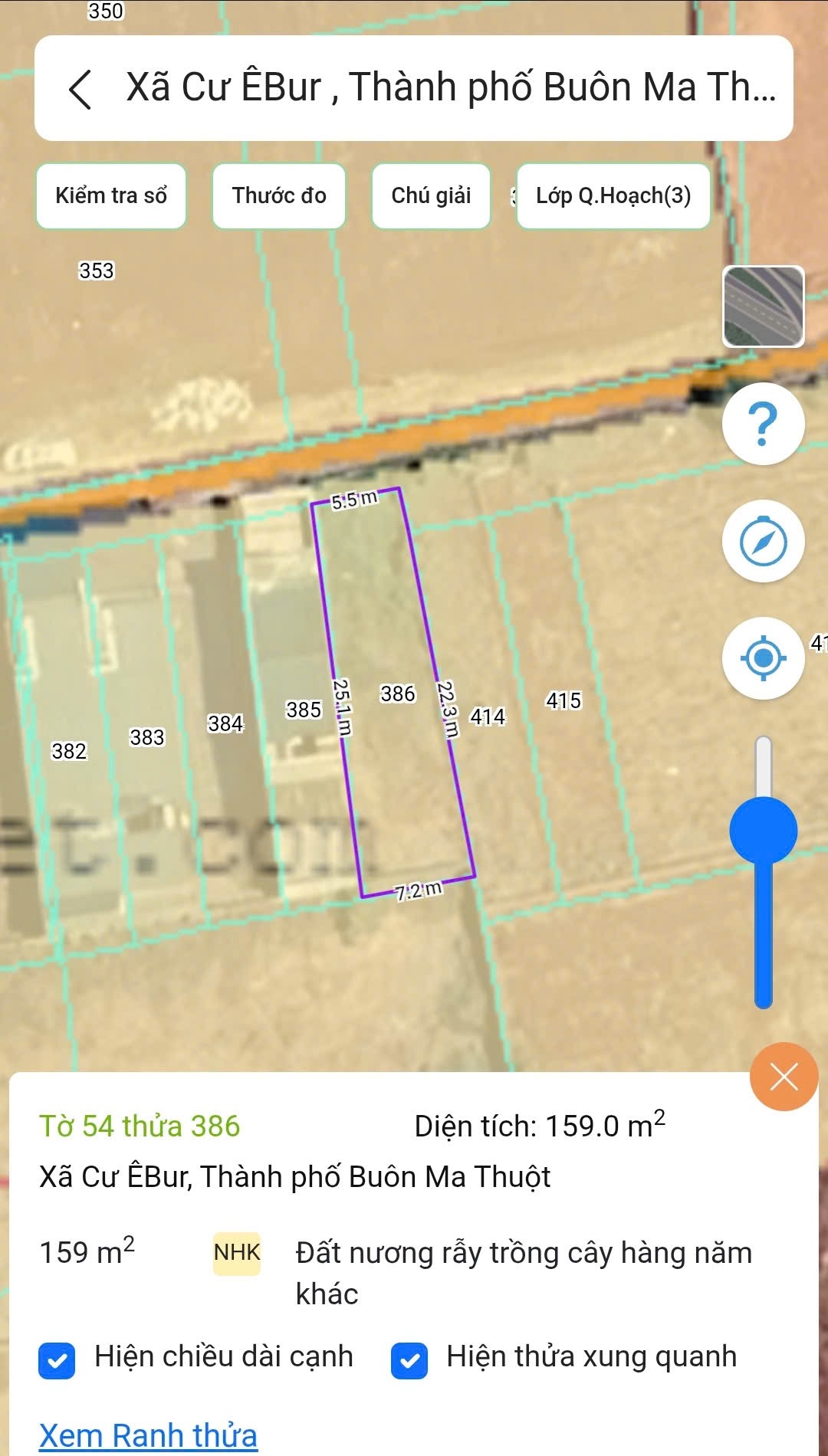The width and height of the screenshot is (828, 1456).
Task: Close the parcel info panel
Action: click(x=784, y=1077)
